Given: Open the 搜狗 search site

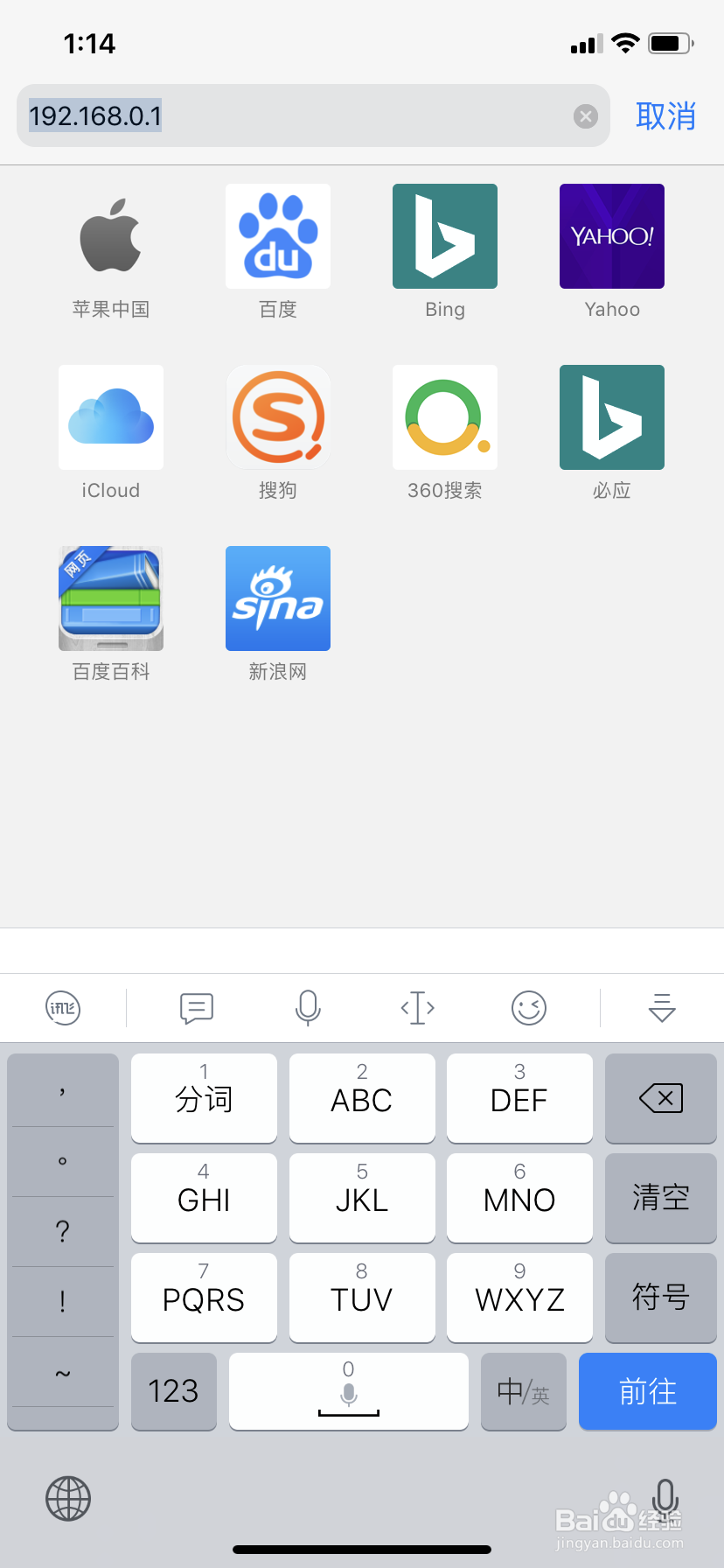Looking at the screenshot, I should (278, 434).
